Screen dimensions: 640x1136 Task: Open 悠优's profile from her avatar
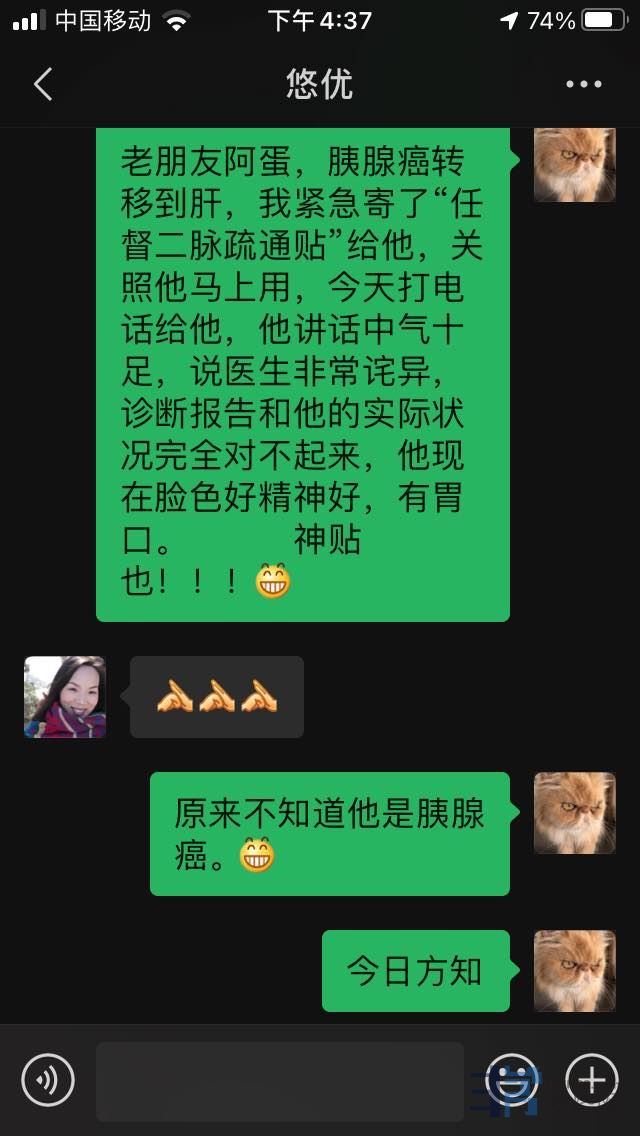coord(65,697)
